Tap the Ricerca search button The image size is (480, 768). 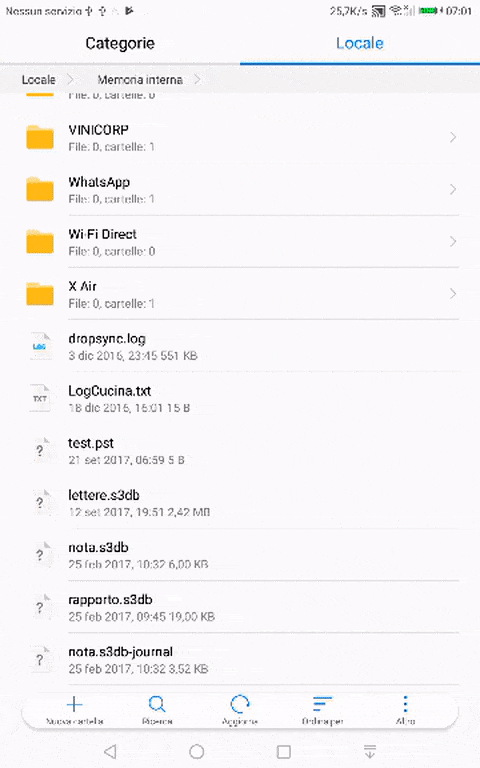[x=157, y=710]
